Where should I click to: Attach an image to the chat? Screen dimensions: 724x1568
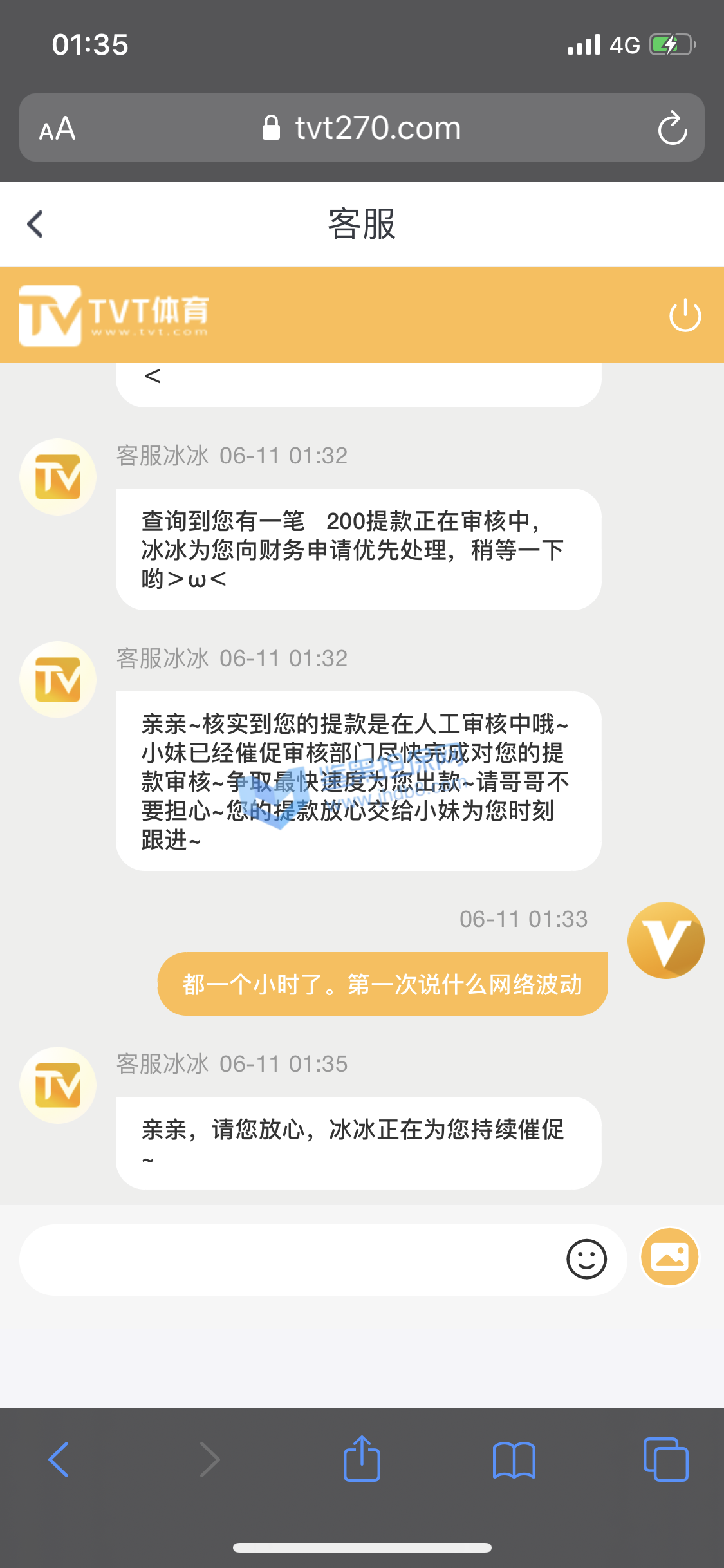(x=669, y=1257)
